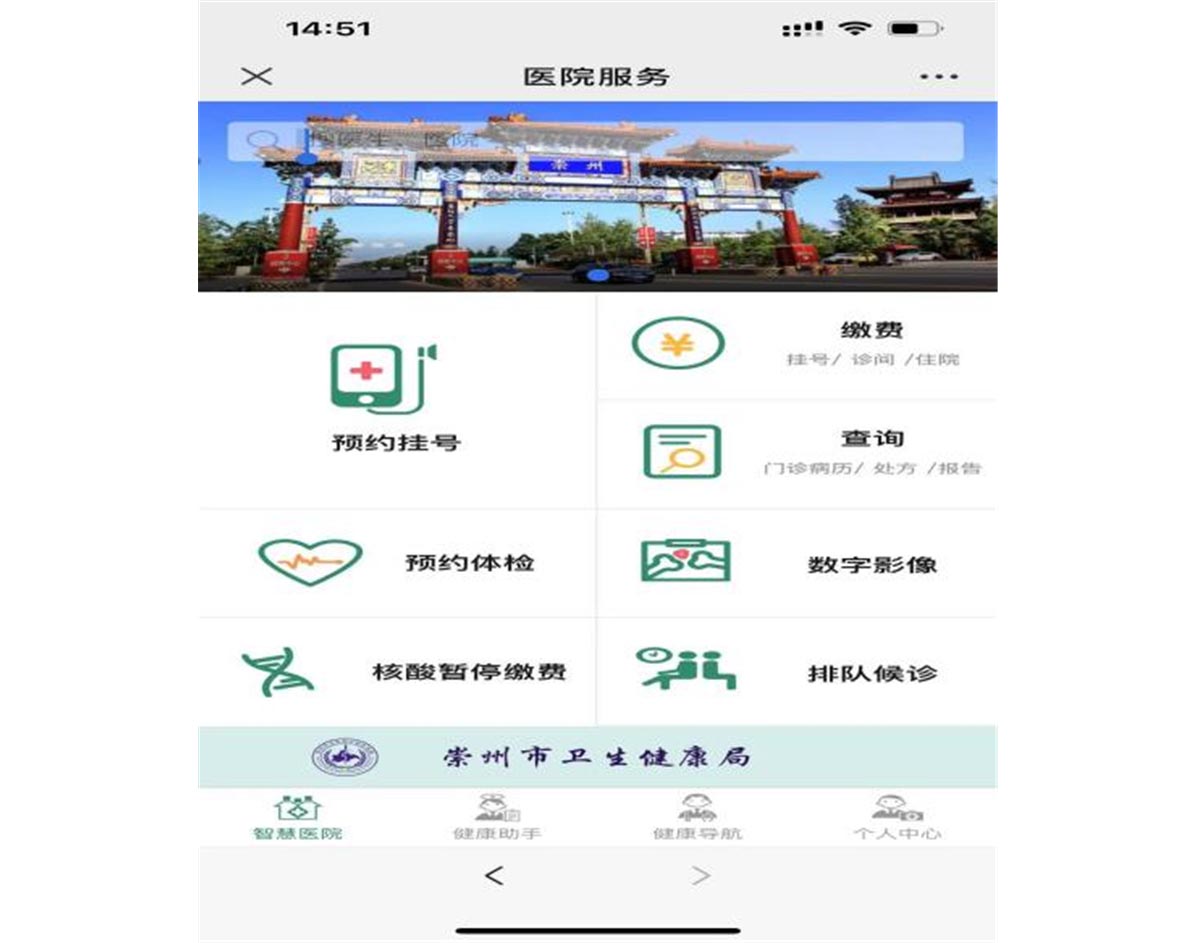Open 预约挂号 appointment registration
The width and height of the screenshot is (1197, 943).
[397, 400]
